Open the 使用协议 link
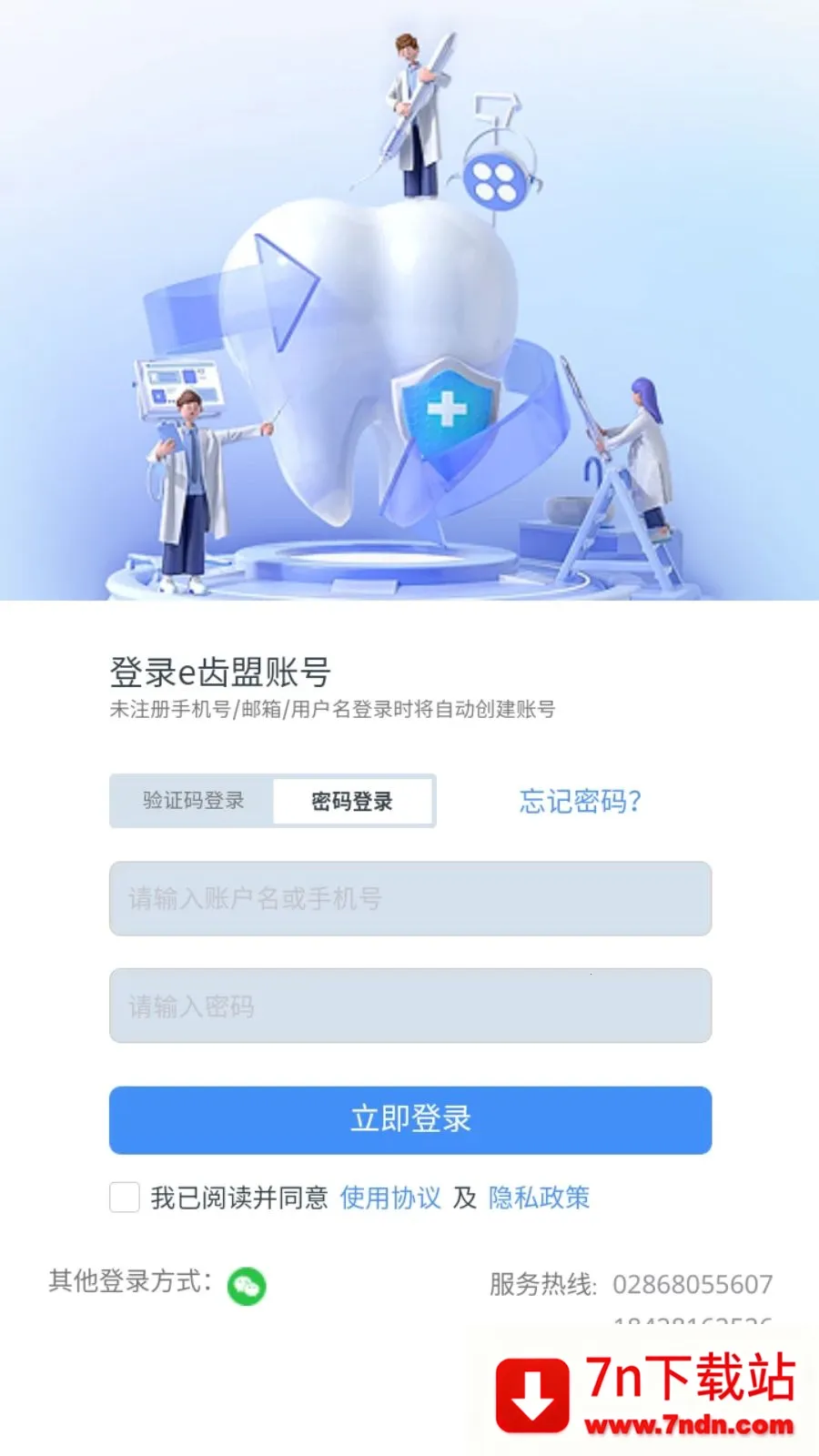The height and width of the screenshot is (1456, 819). pyautogui.click(x=390, y=1198)
